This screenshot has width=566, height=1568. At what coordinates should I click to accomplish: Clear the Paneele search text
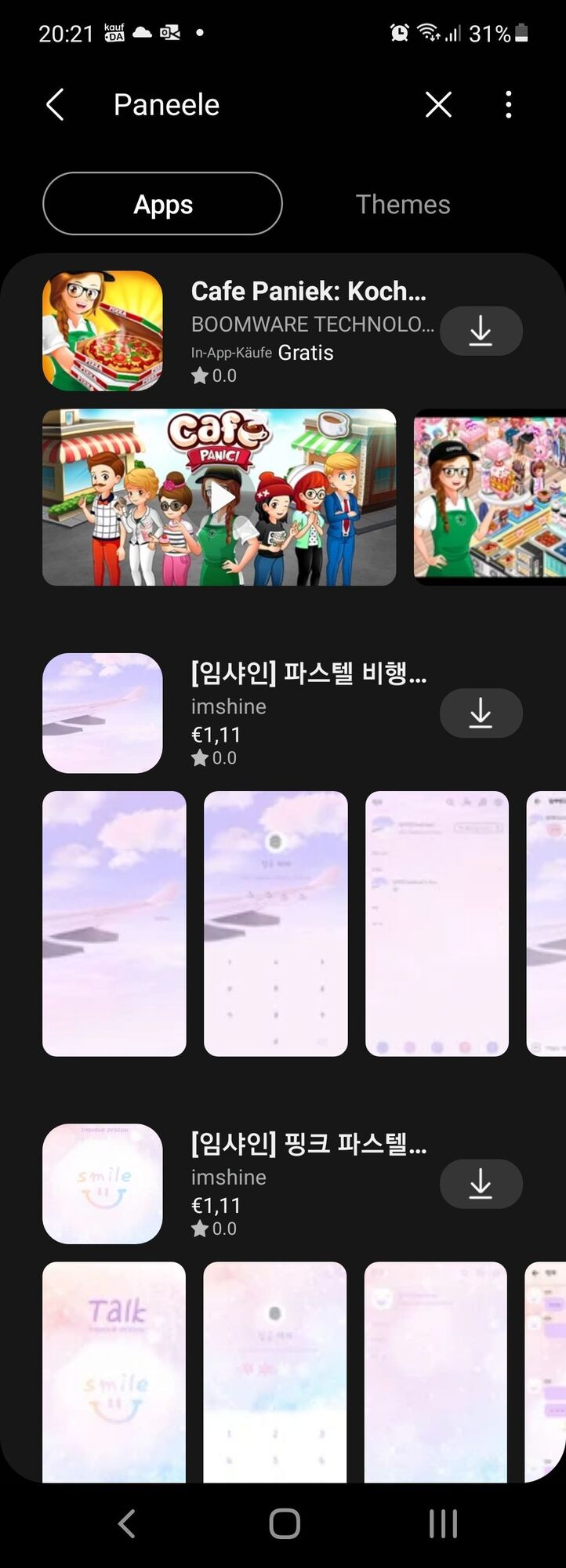[x=438, y=104]
